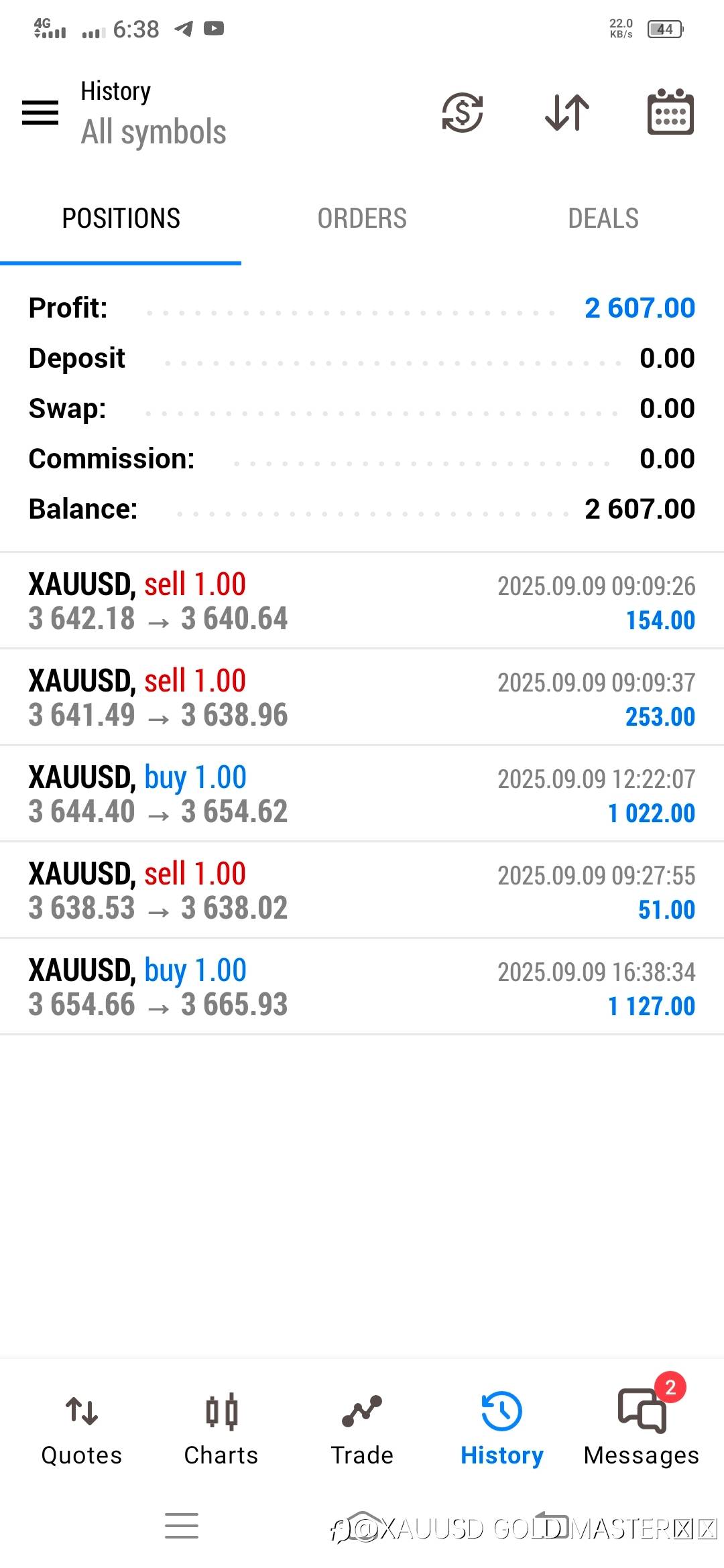Screen dimensions: 724x1568
Task: Expand the buy position with 1 127.00 profit
Action: (362, 987)
